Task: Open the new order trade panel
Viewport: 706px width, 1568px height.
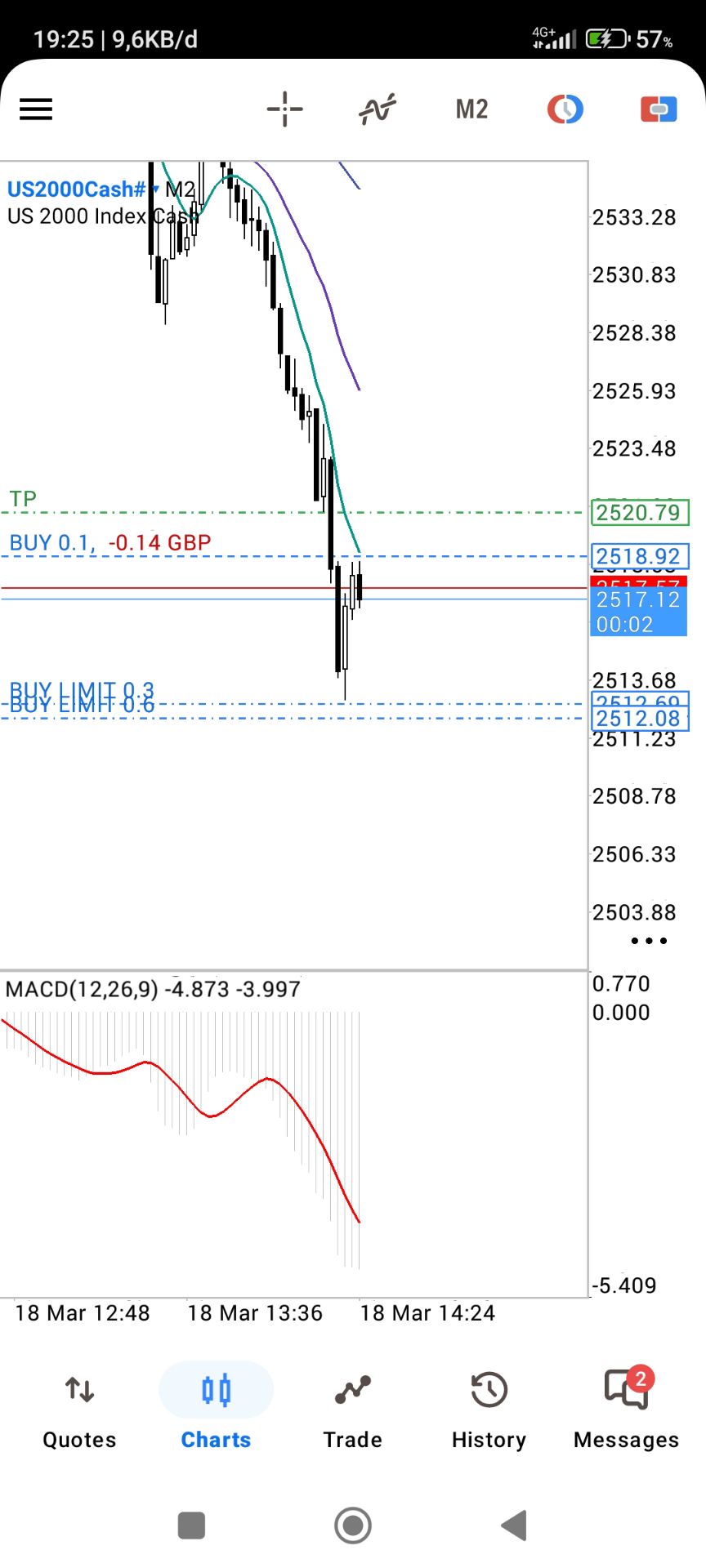Action: coord(659,109)
